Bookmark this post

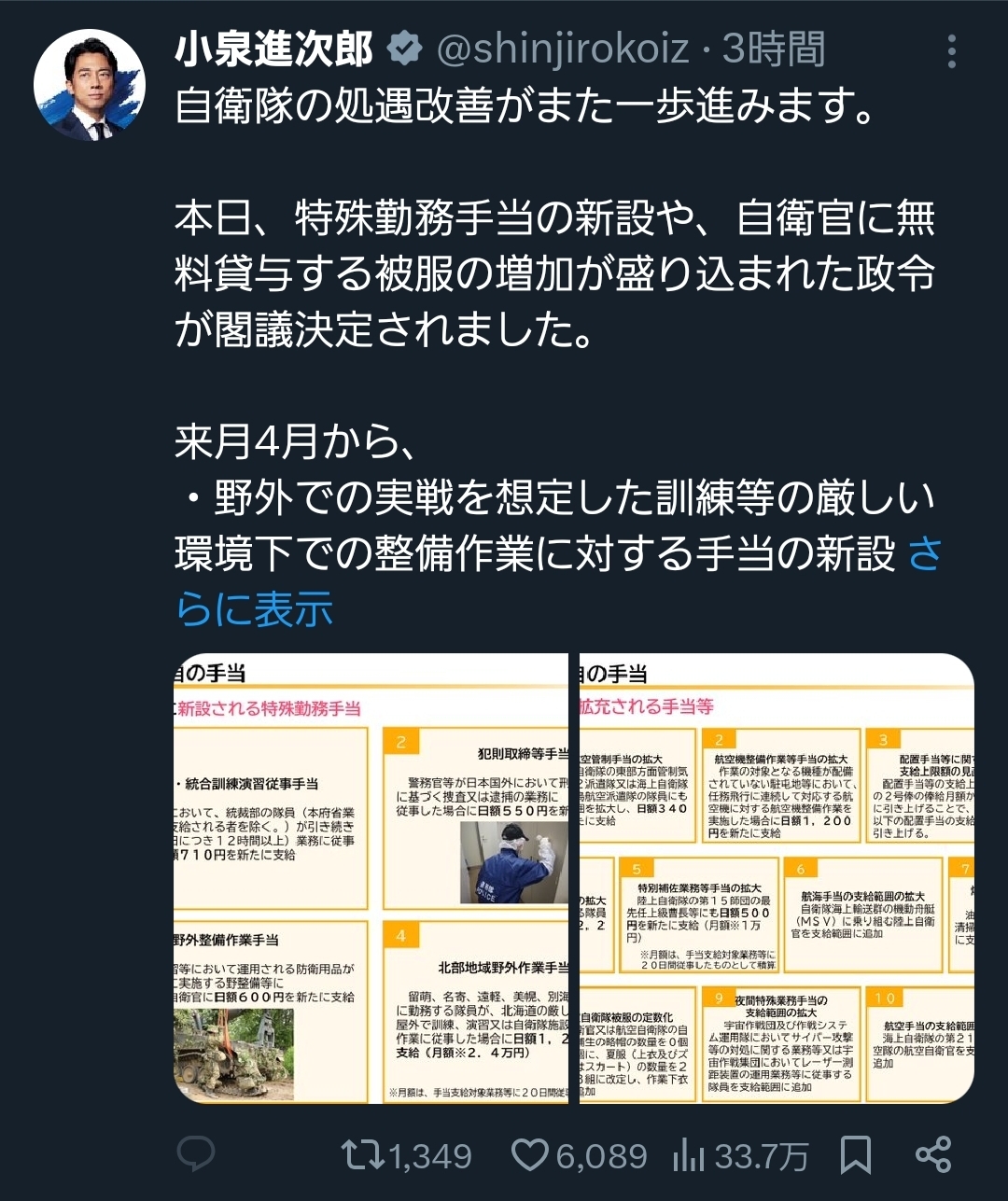click(x=855, y=1155)
